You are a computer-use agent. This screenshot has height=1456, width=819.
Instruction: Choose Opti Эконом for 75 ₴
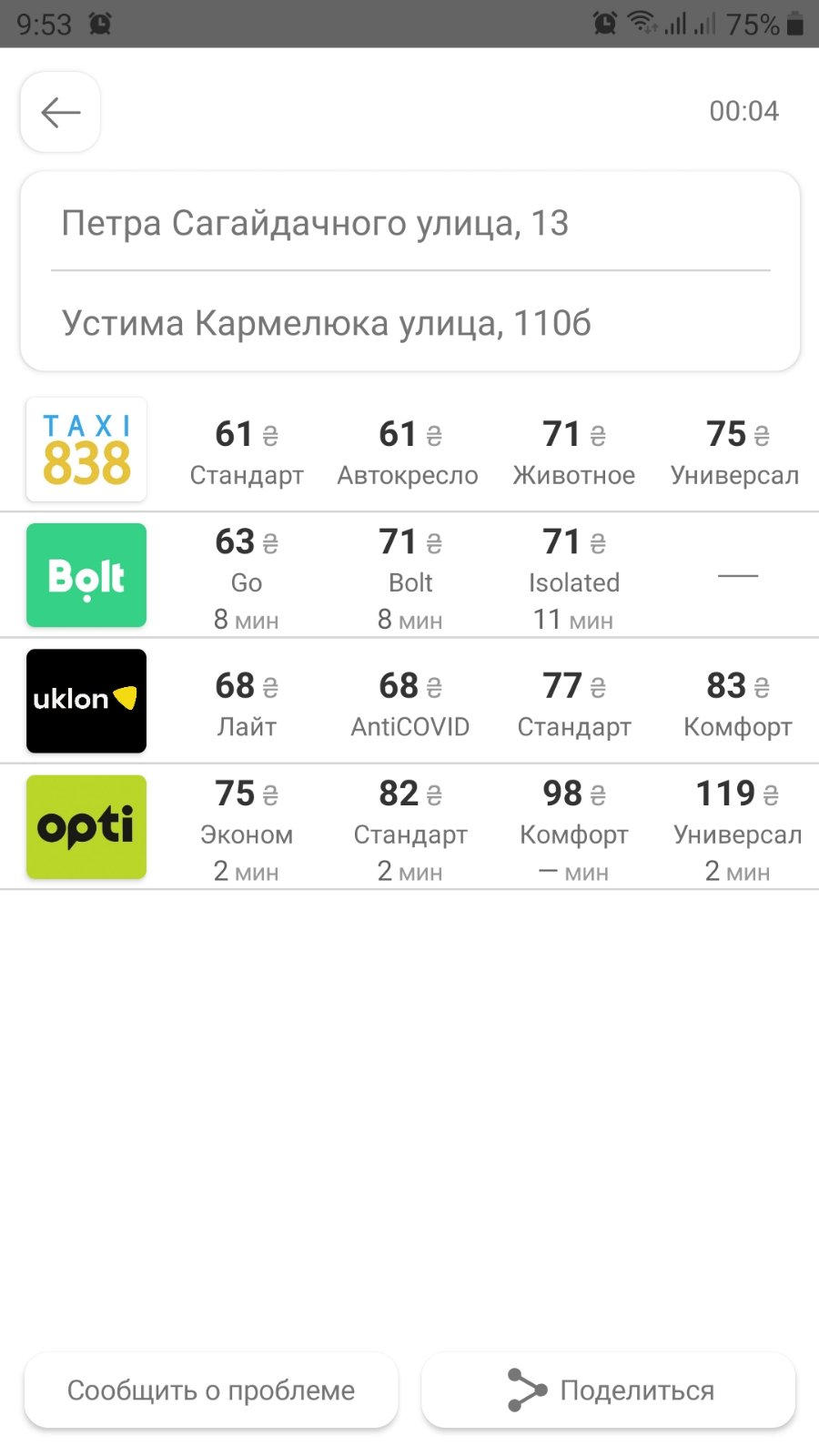click(247, 830)
